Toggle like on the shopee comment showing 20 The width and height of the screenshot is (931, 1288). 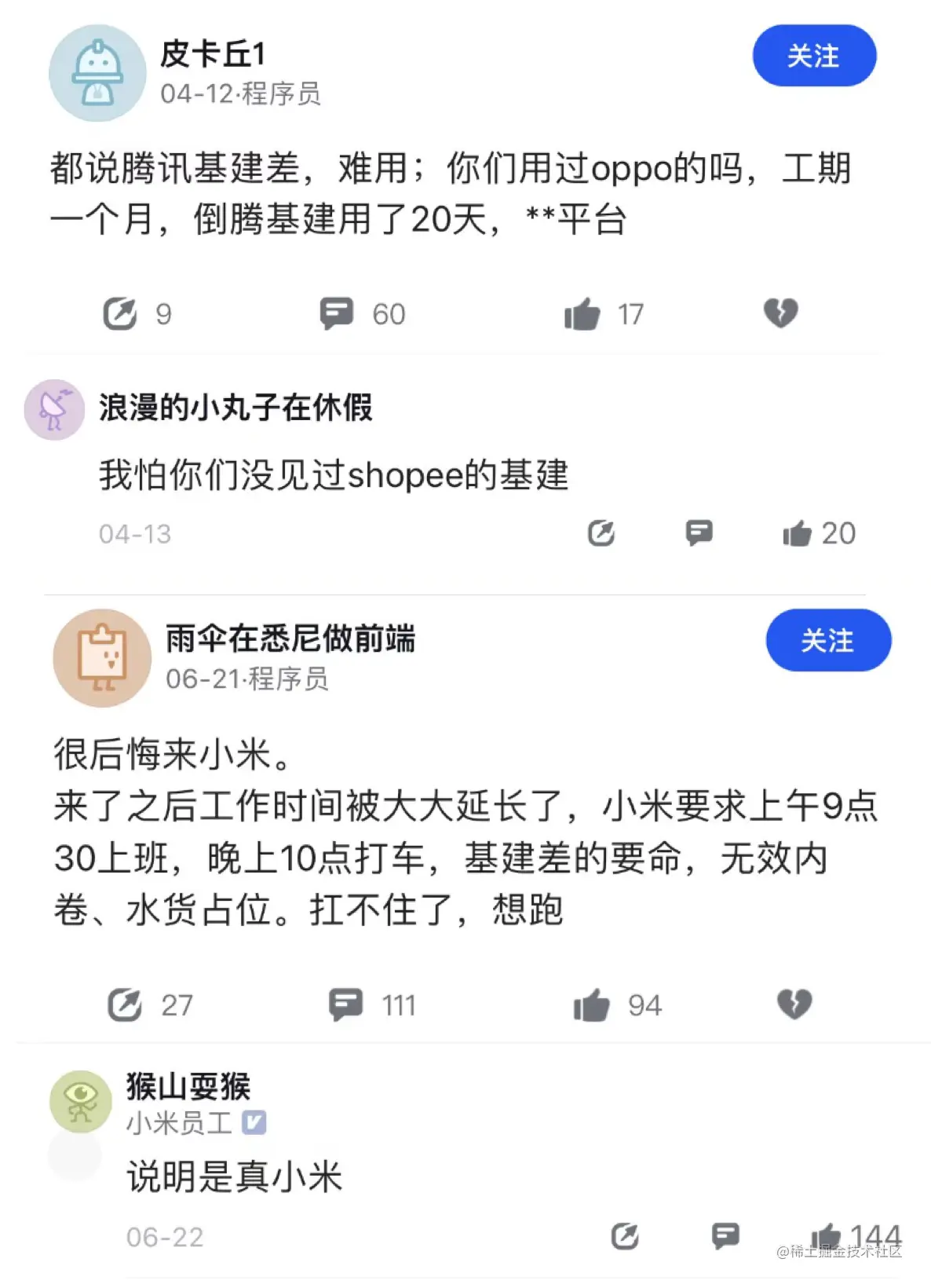(x=797, y=533)
